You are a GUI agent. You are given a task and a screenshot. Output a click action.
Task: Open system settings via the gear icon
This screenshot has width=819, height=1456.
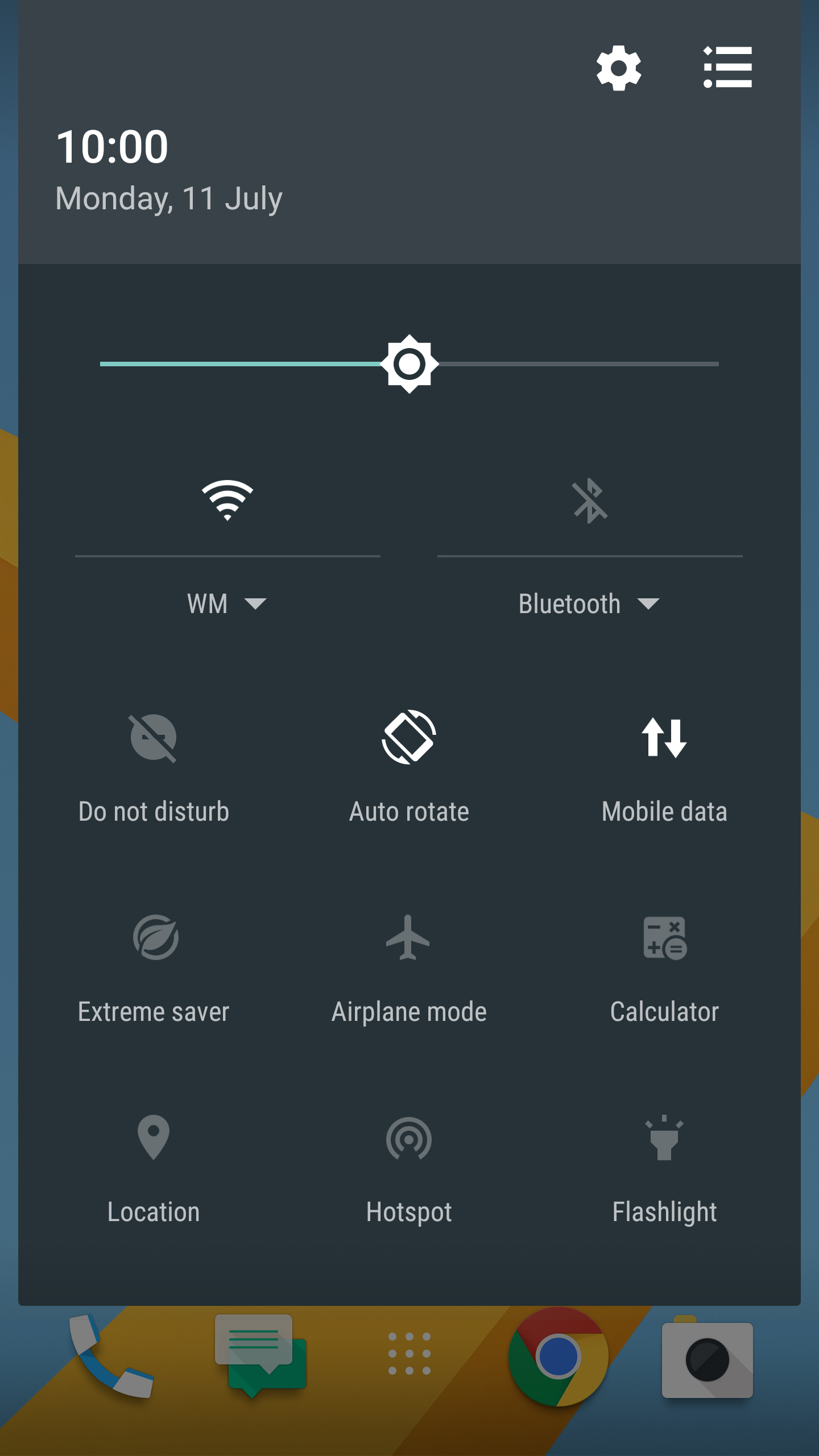click(x=619, y=68)
